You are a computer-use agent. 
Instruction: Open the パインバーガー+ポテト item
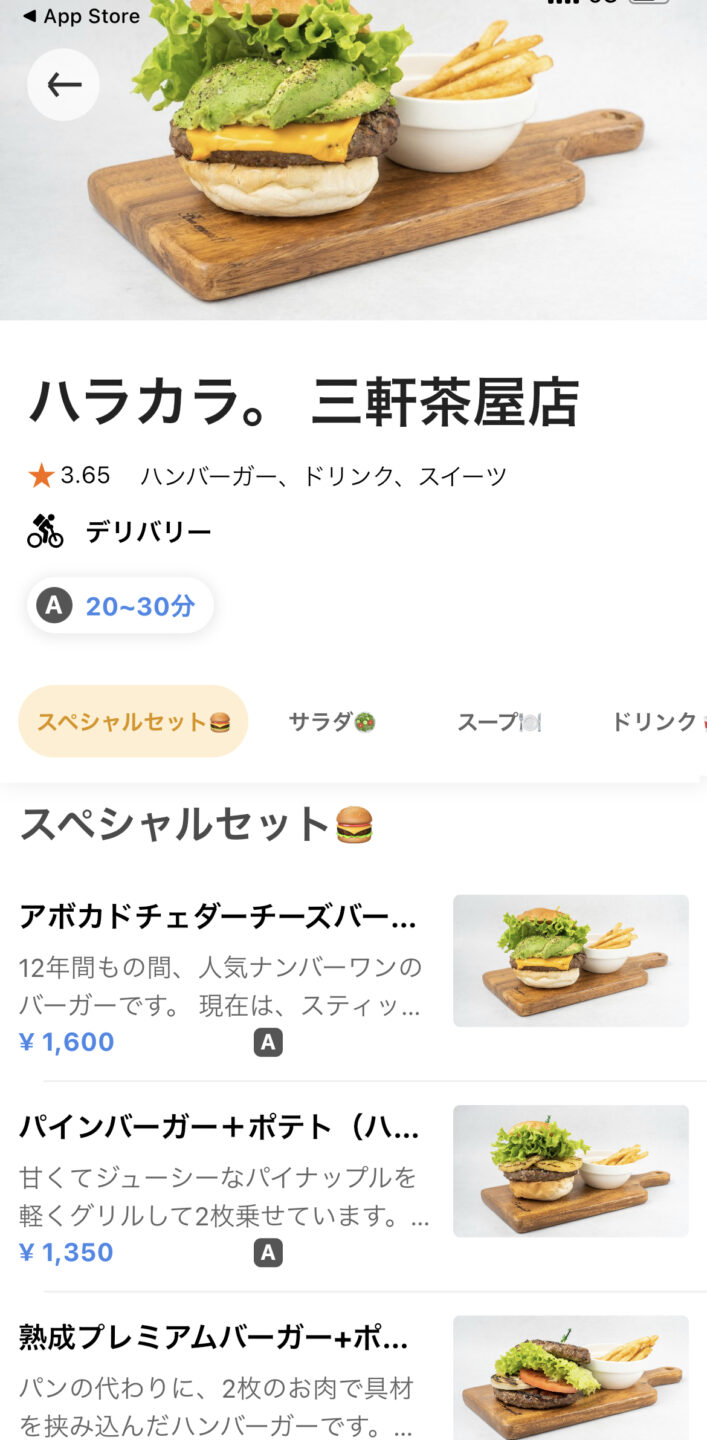point(354,1186)
